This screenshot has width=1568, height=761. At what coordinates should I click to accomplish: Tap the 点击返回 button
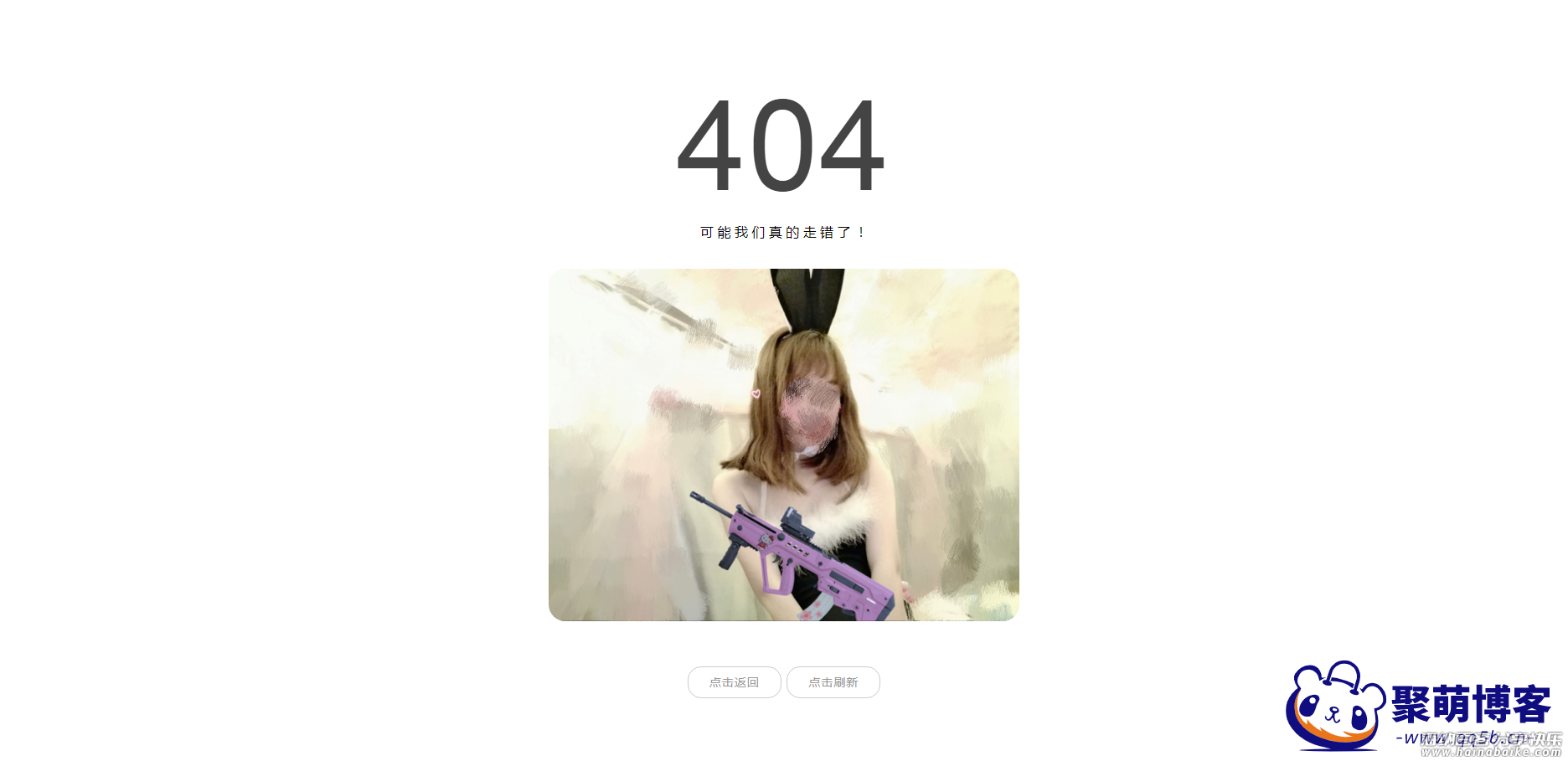coord(734,682)
